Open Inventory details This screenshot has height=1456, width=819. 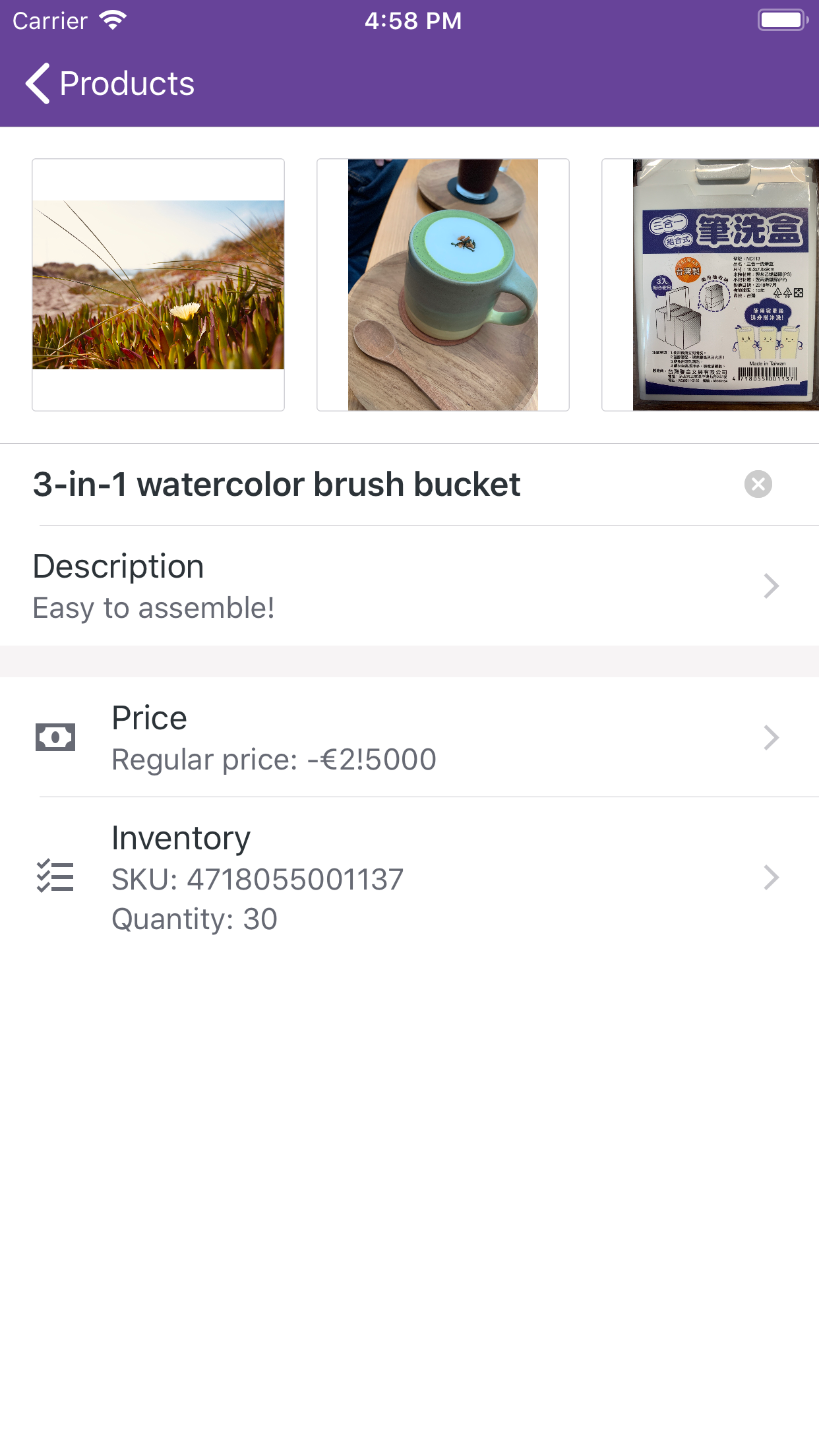[409, 878]
